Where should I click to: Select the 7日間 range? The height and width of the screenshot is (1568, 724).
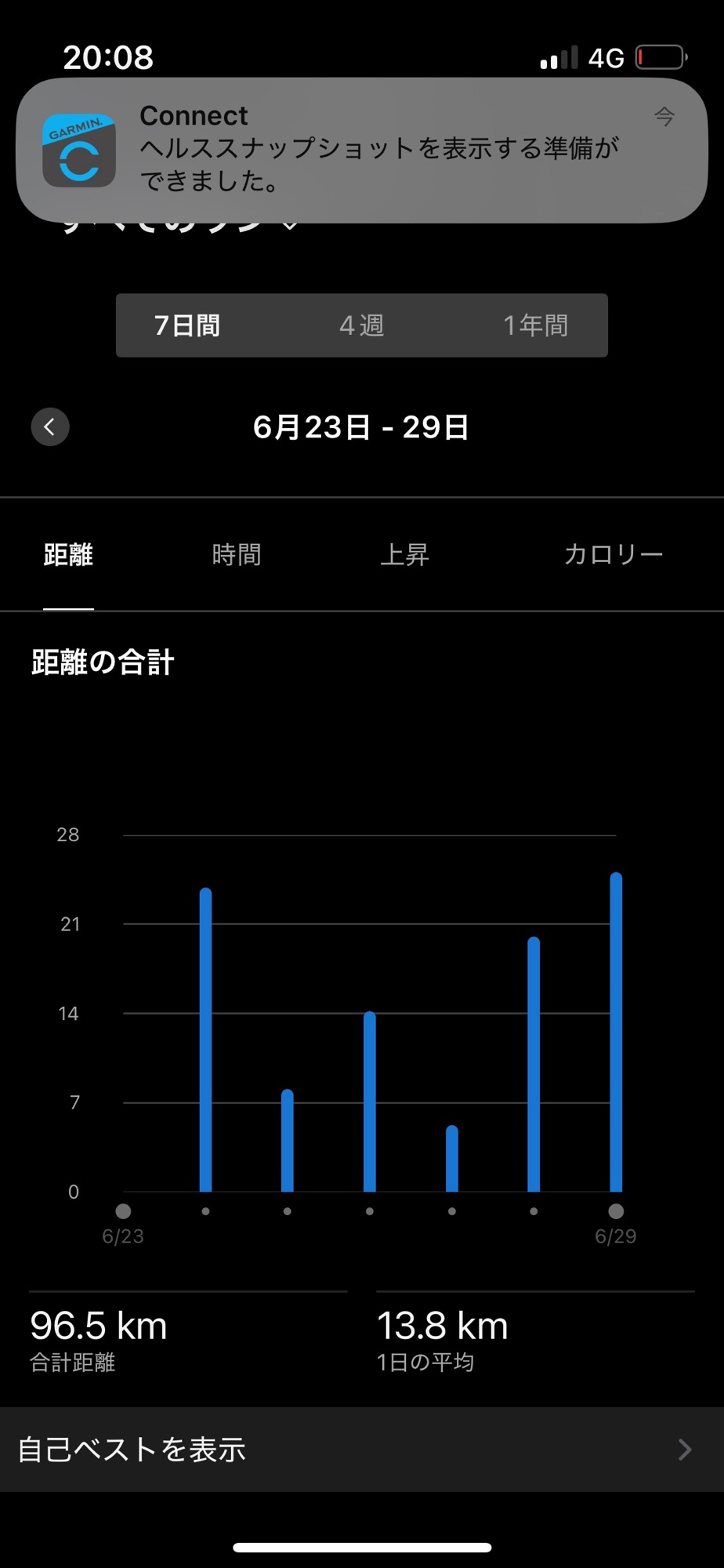tap(187, 325)
